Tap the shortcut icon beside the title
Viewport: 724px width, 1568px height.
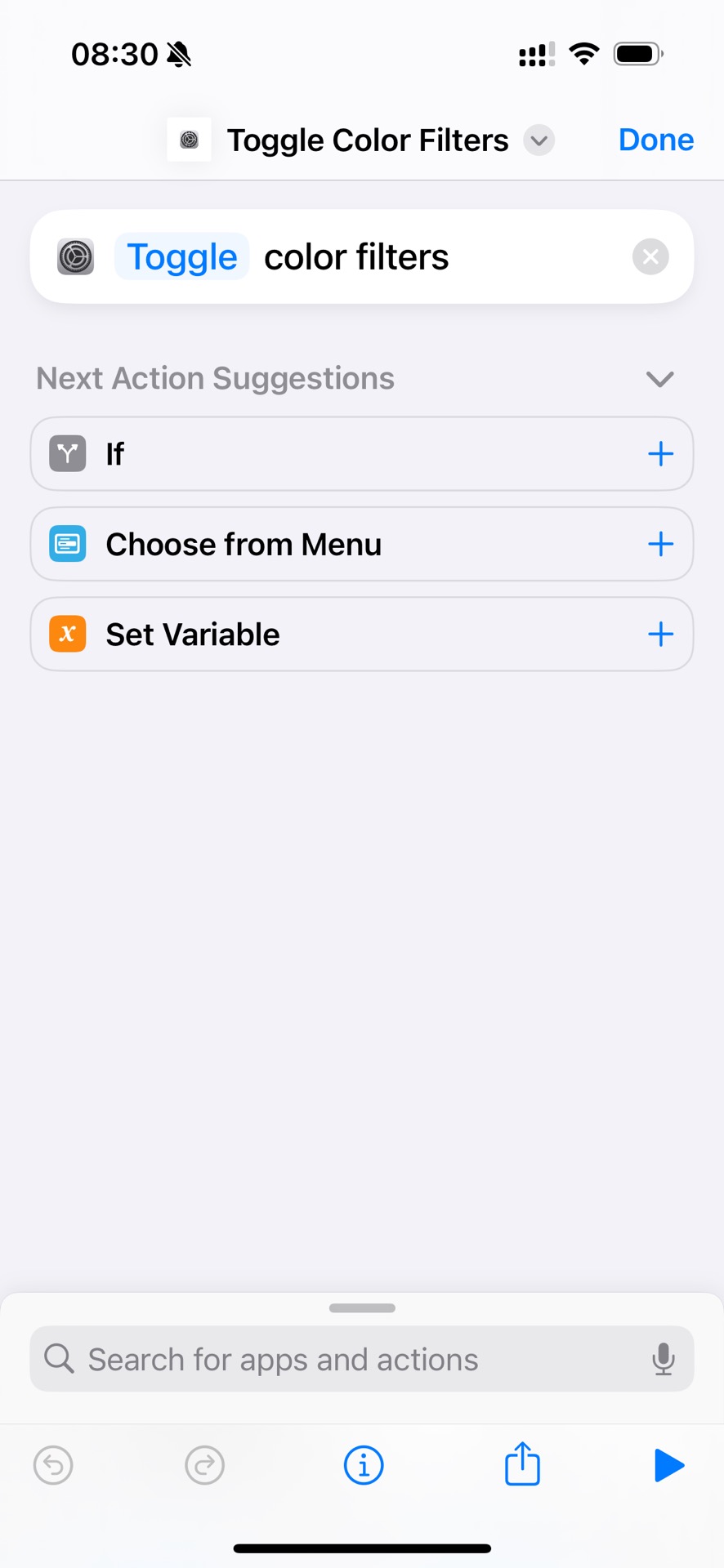pos(190,140)
